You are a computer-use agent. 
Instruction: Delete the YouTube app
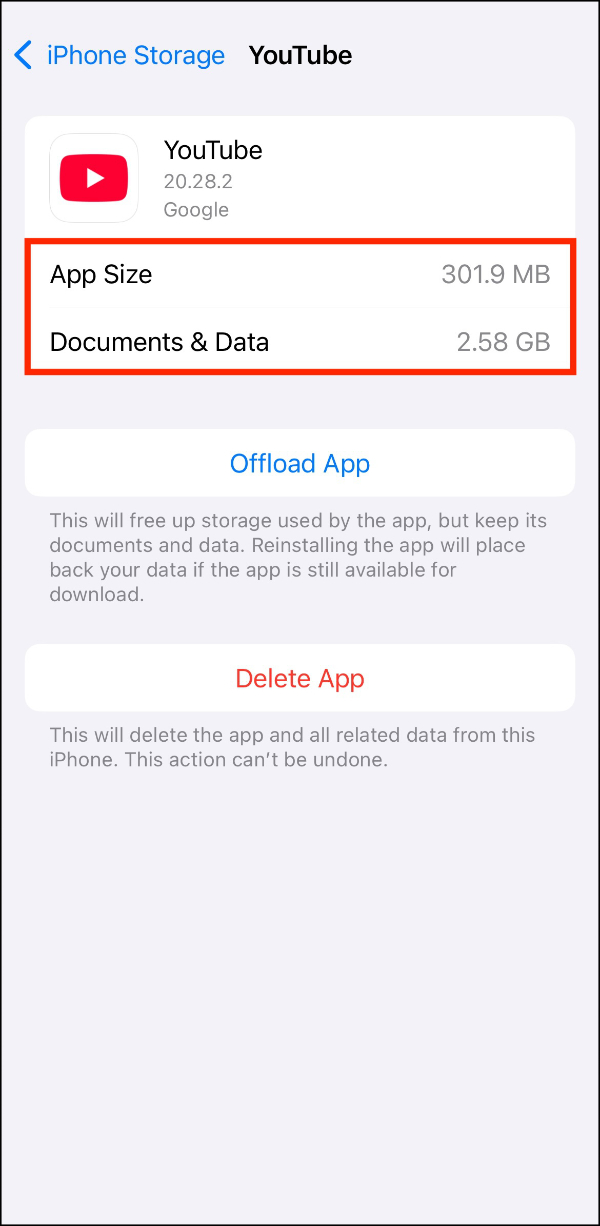tap(300, 679)
